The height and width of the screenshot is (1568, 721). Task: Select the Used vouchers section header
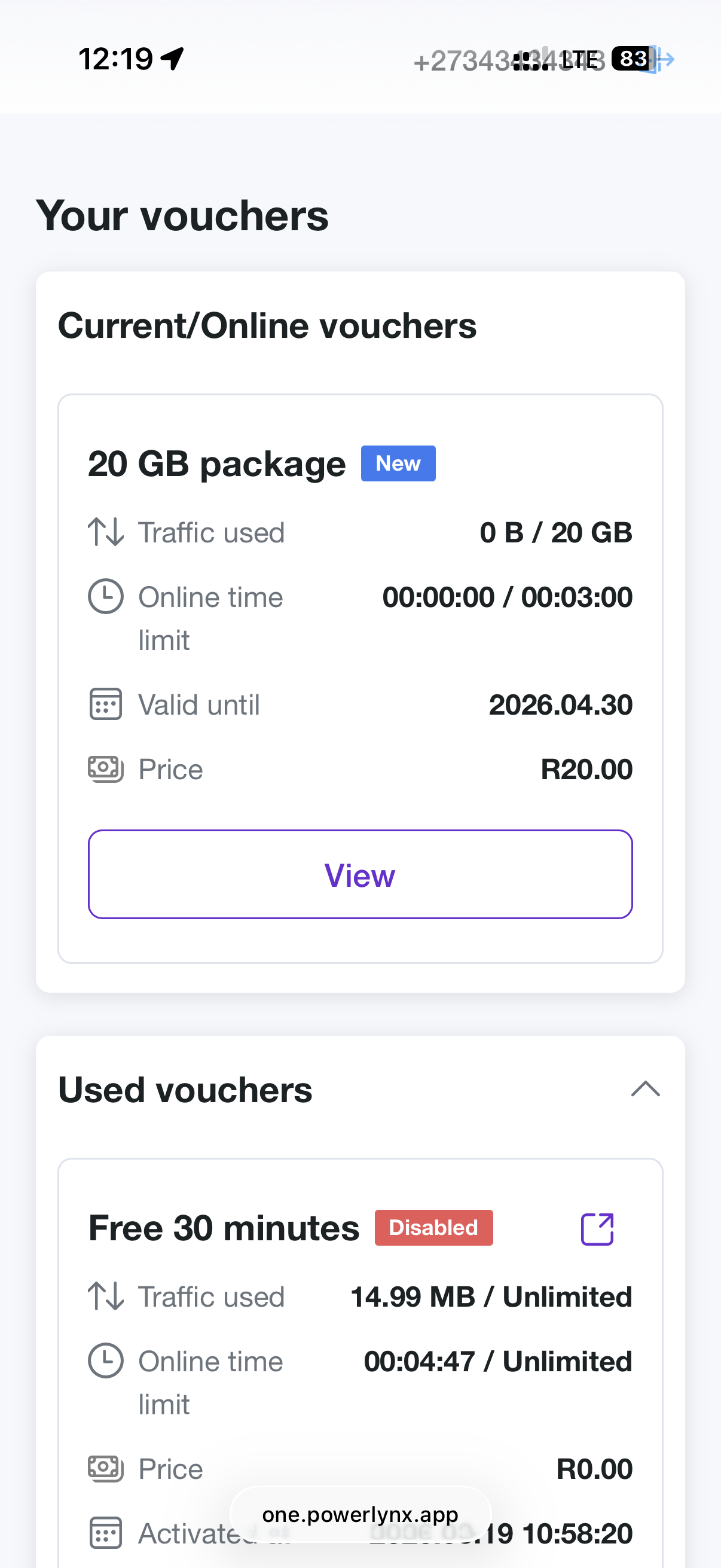185,1089
